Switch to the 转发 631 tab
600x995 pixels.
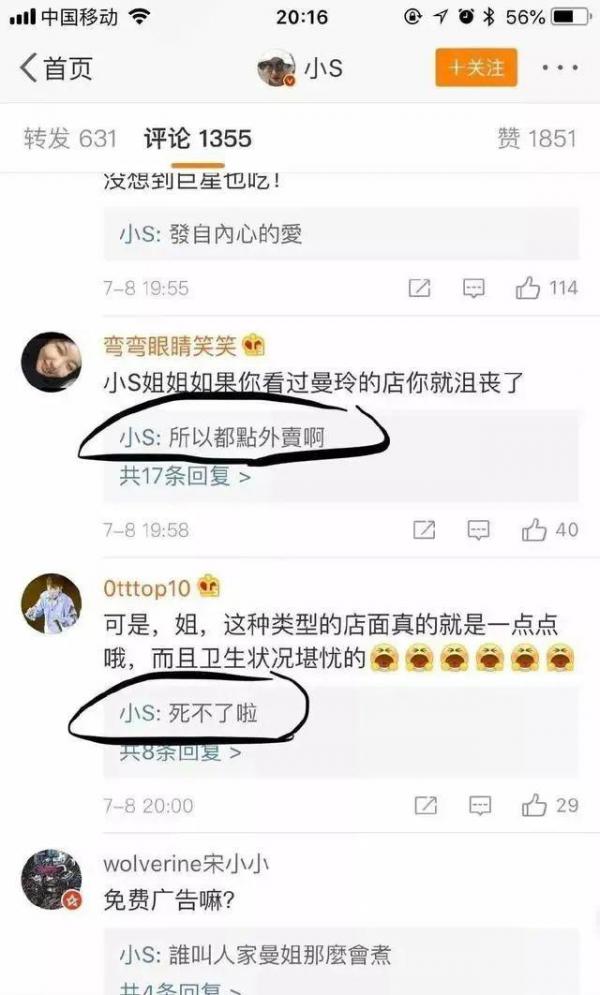coord(70,138)
